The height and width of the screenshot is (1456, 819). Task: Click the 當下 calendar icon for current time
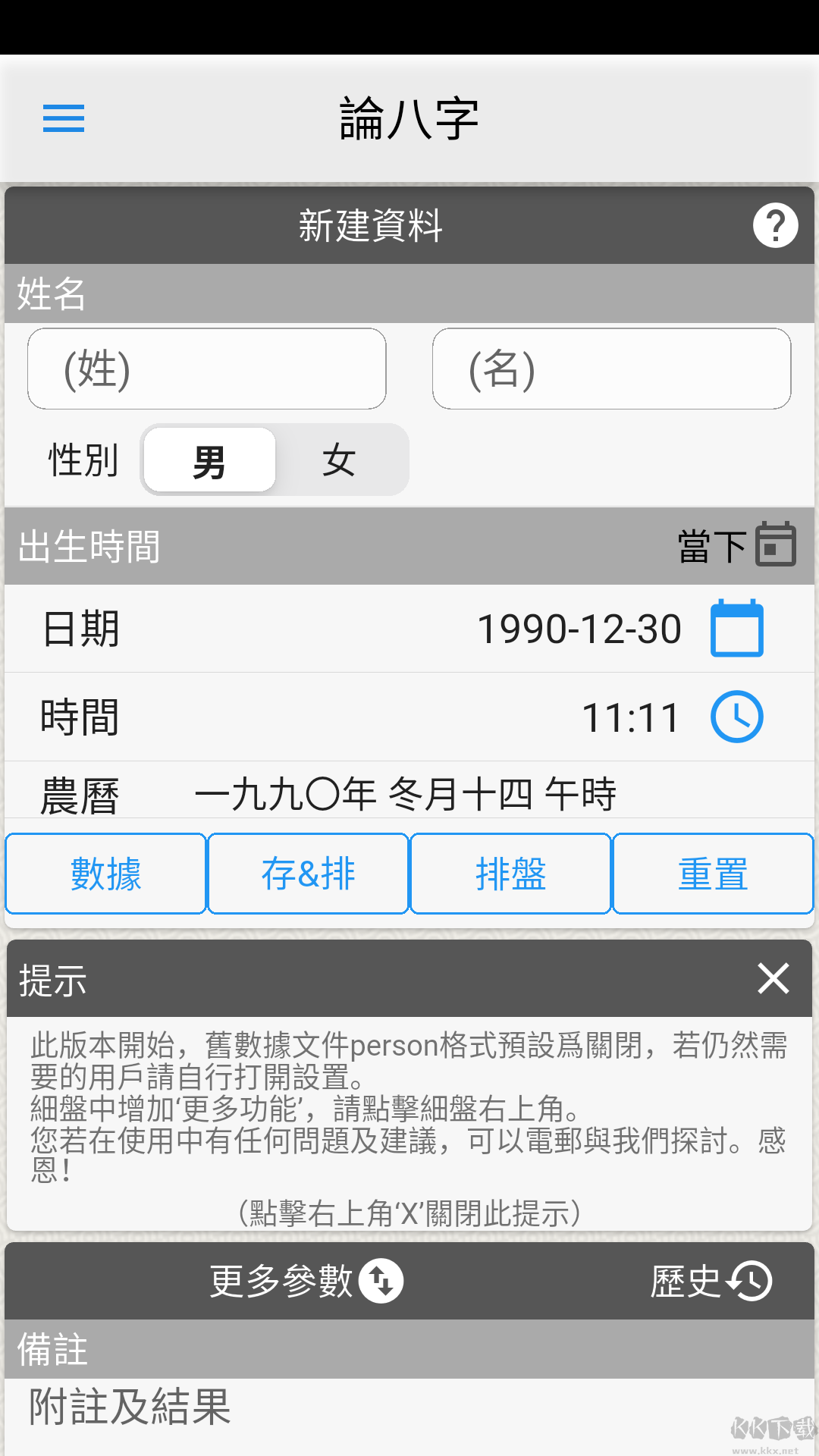tap(776, 544)
